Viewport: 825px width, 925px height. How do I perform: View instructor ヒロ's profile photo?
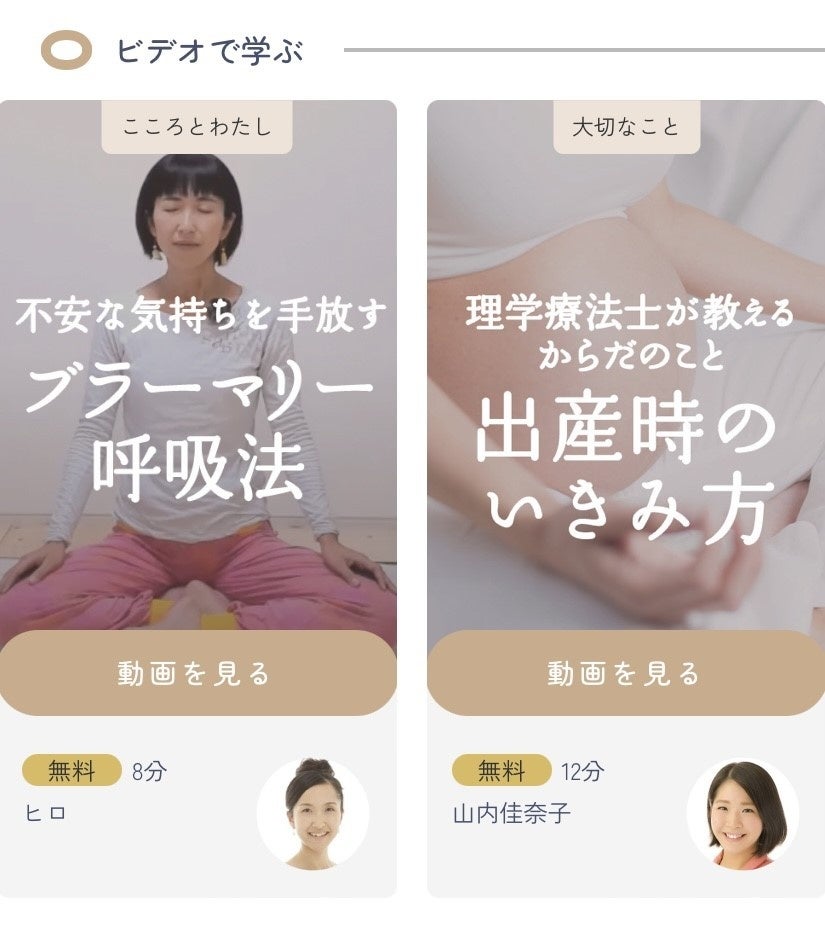point(313,813)
